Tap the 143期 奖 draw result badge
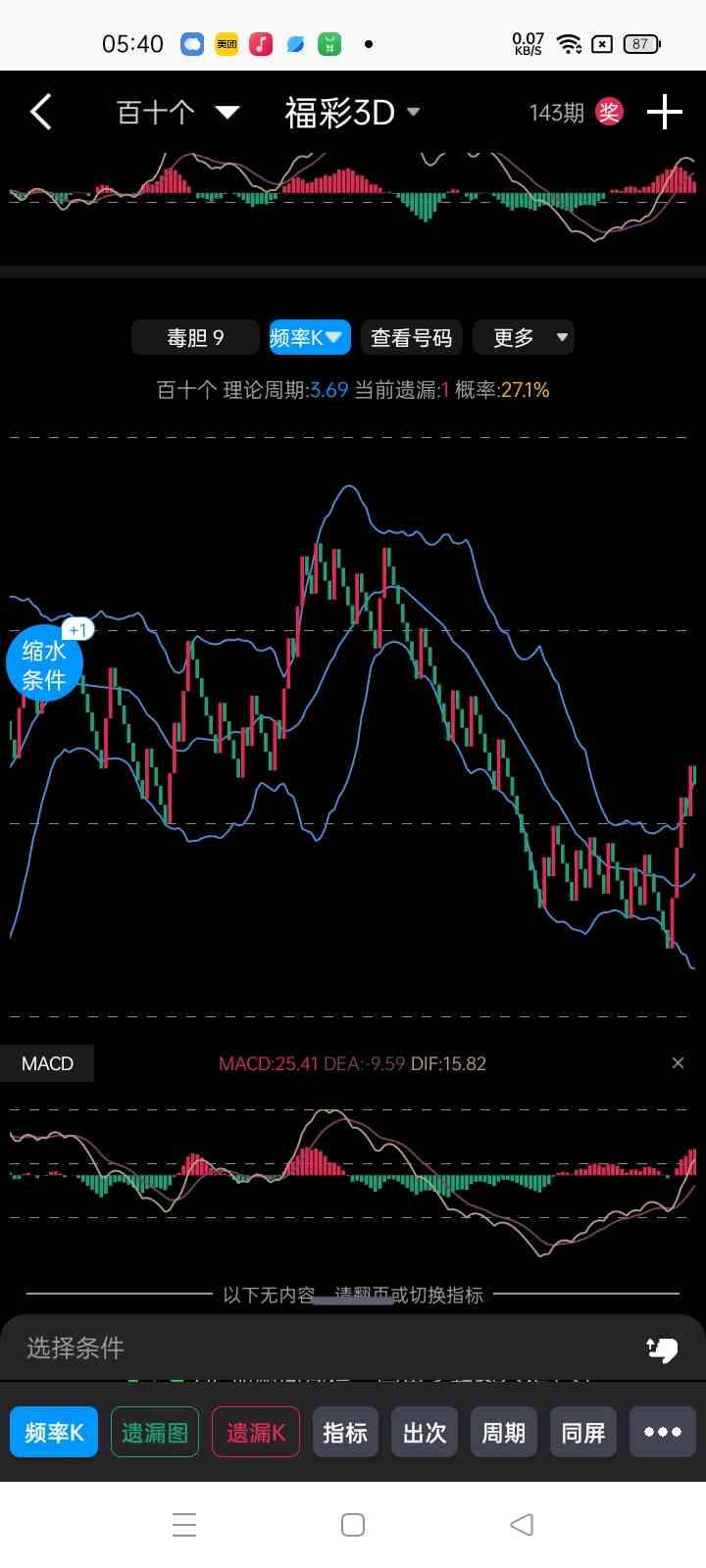This screenshot has height=1568, width=706. point(576,113)
